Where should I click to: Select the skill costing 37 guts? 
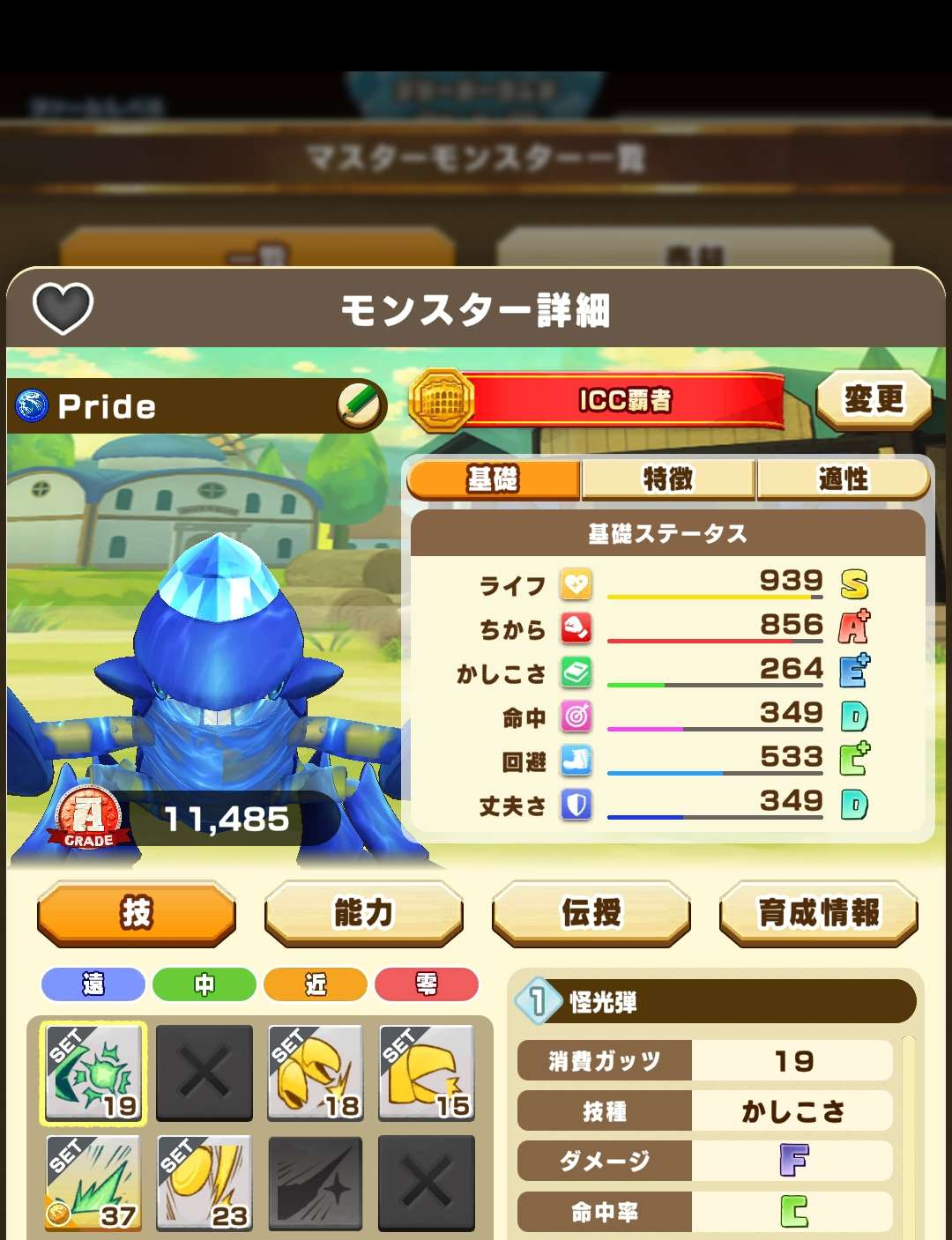point(93,1183)
